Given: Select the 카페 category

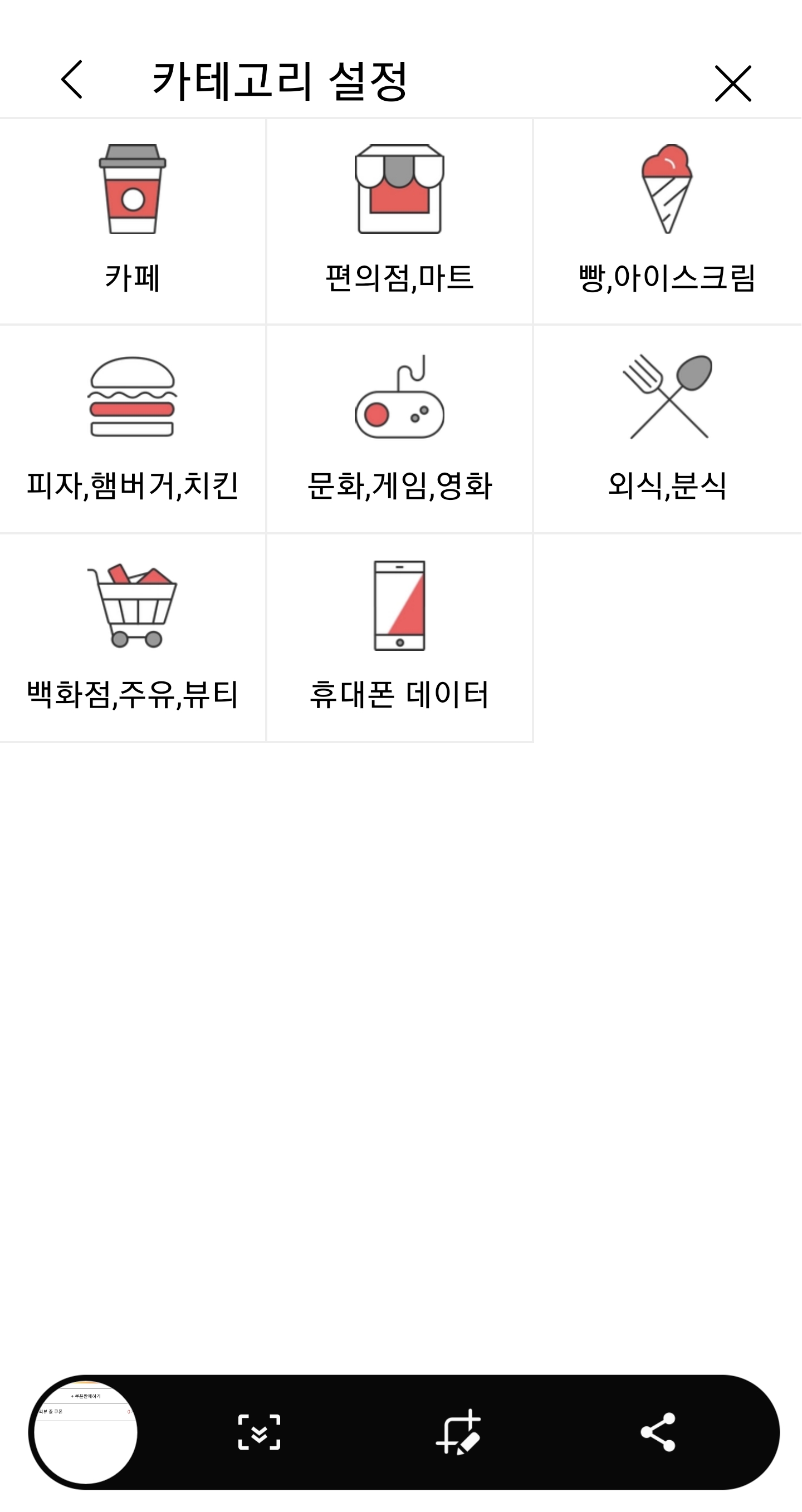Looking at the screenshot, I should (133, 220).
